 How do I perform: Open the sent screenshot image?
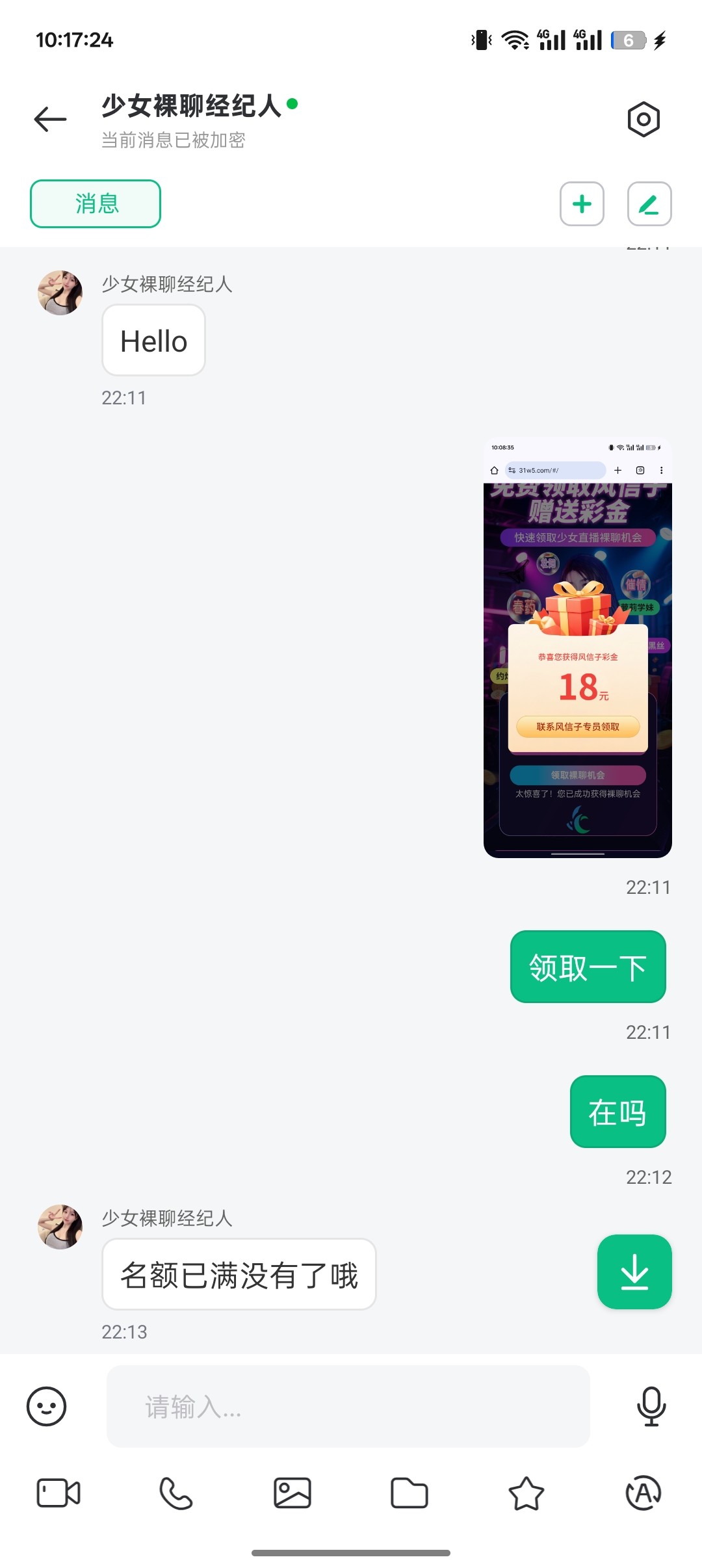pos(577,649)
